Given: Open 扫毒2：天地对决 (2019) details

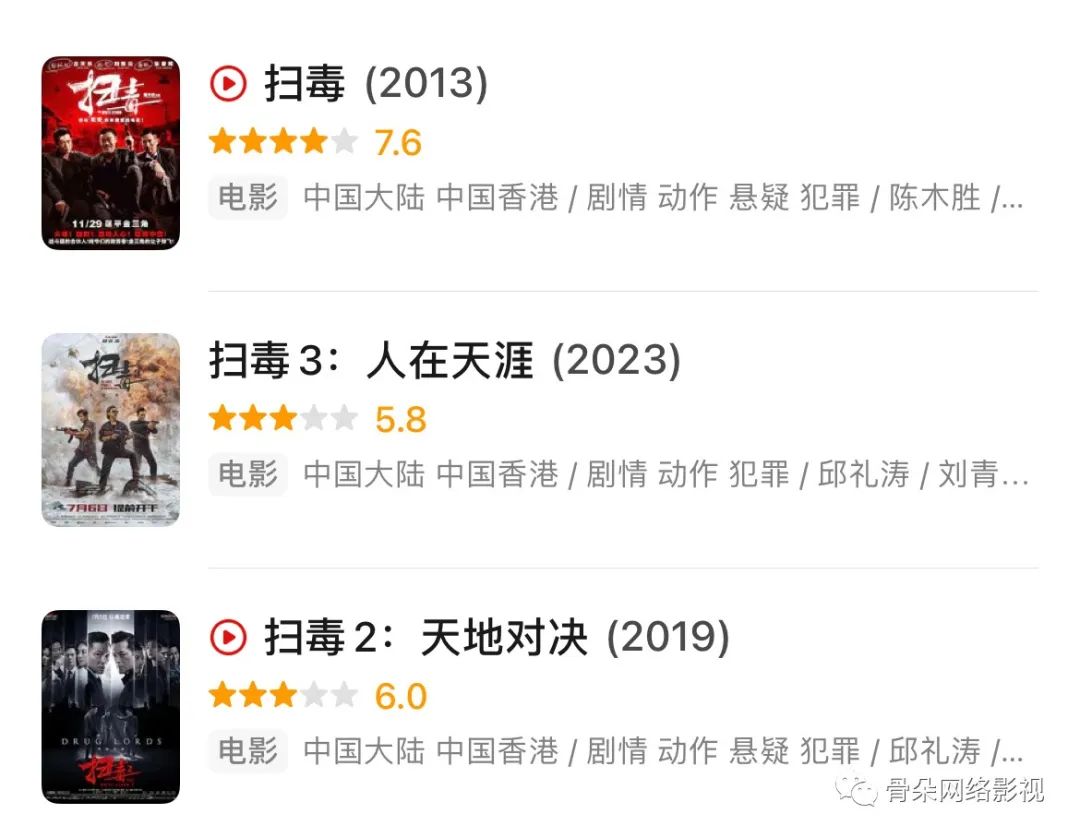Looking at the screenshot, I should tap(497, 637).
